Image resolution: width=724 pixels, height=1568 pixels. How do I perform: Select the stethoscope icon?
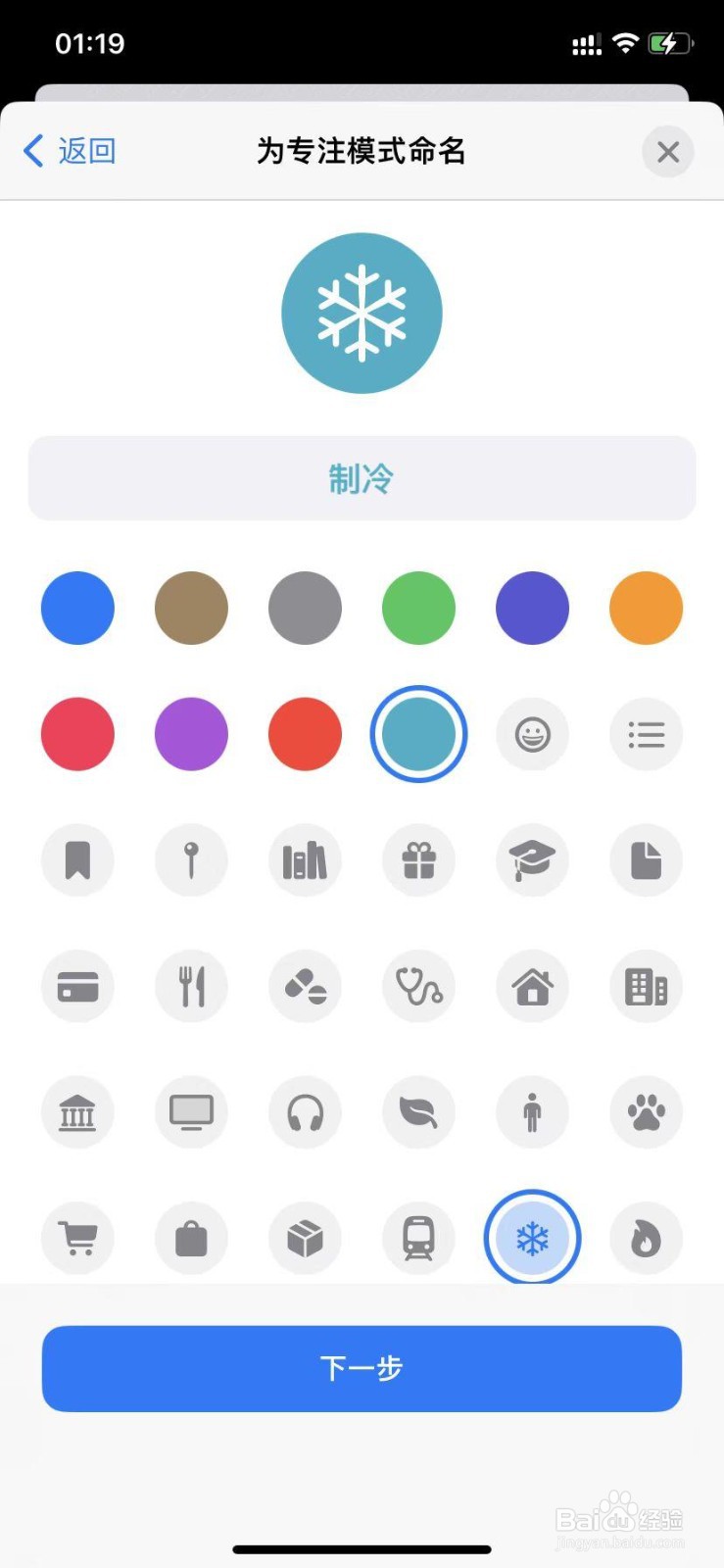pos(418,987)
